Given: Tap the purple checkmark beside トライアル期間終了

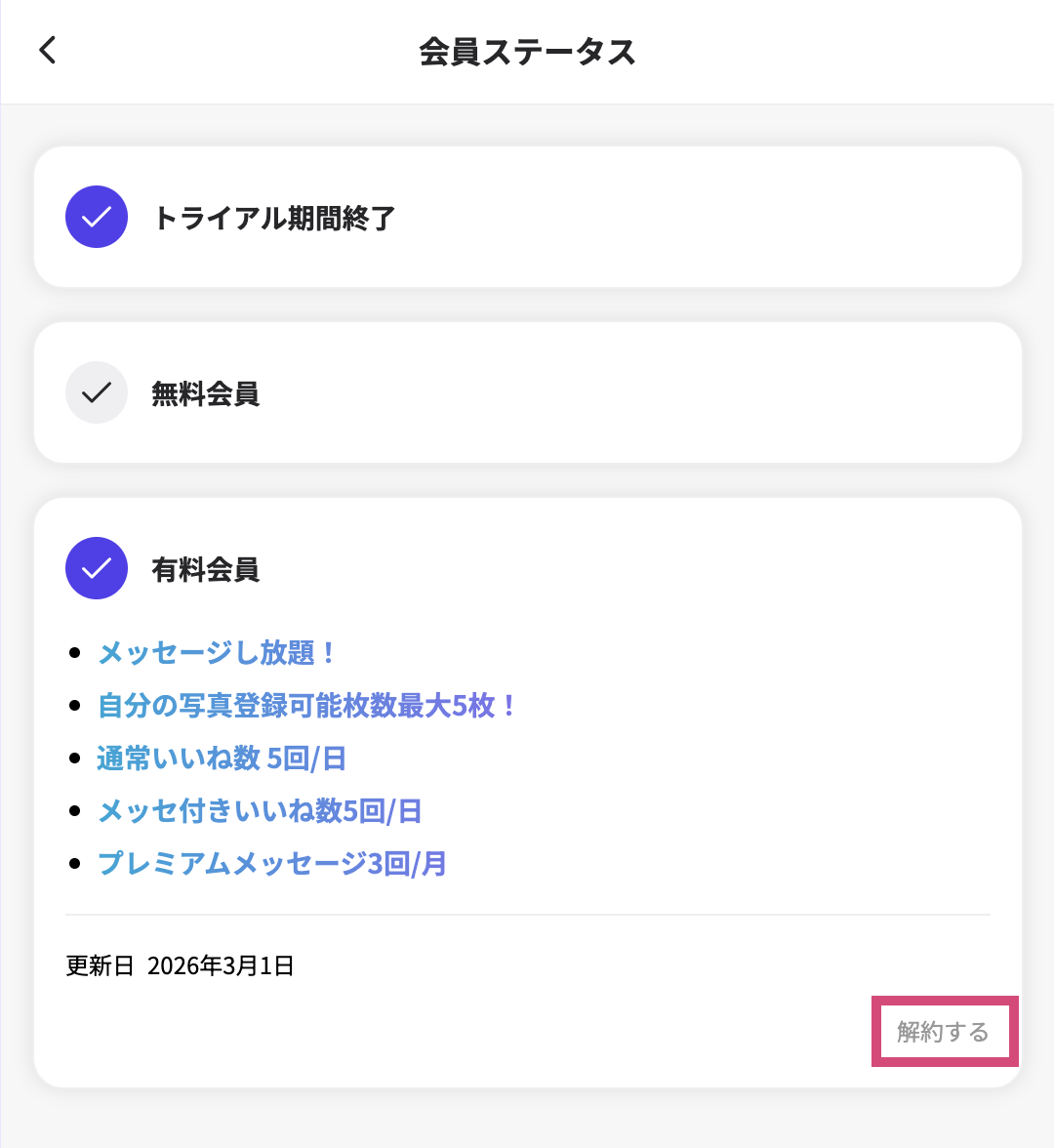Looking at the screenshot, I should click(97, 217).
